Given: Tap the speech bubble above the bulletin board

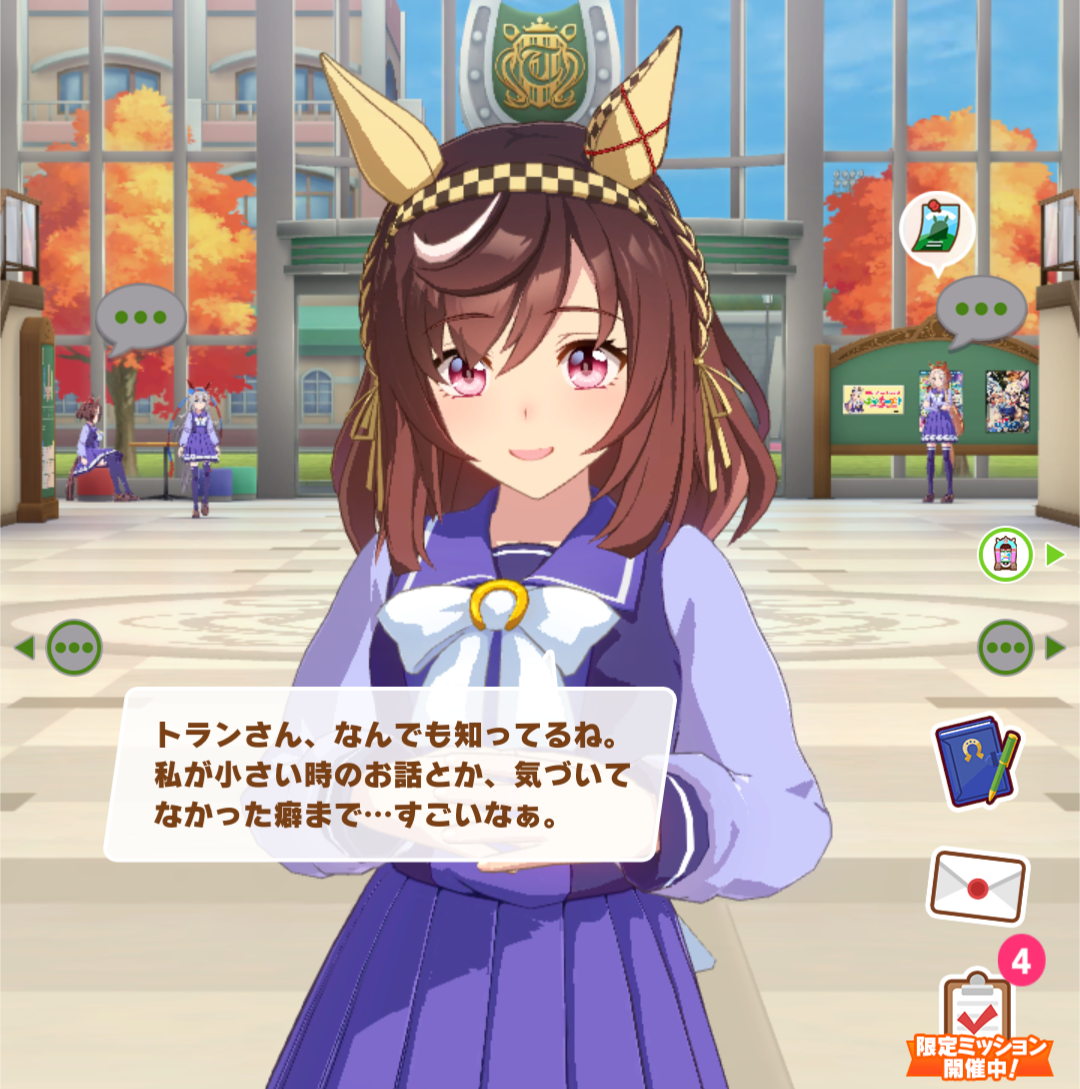Looking at the screenshot, I should (981, 311).
